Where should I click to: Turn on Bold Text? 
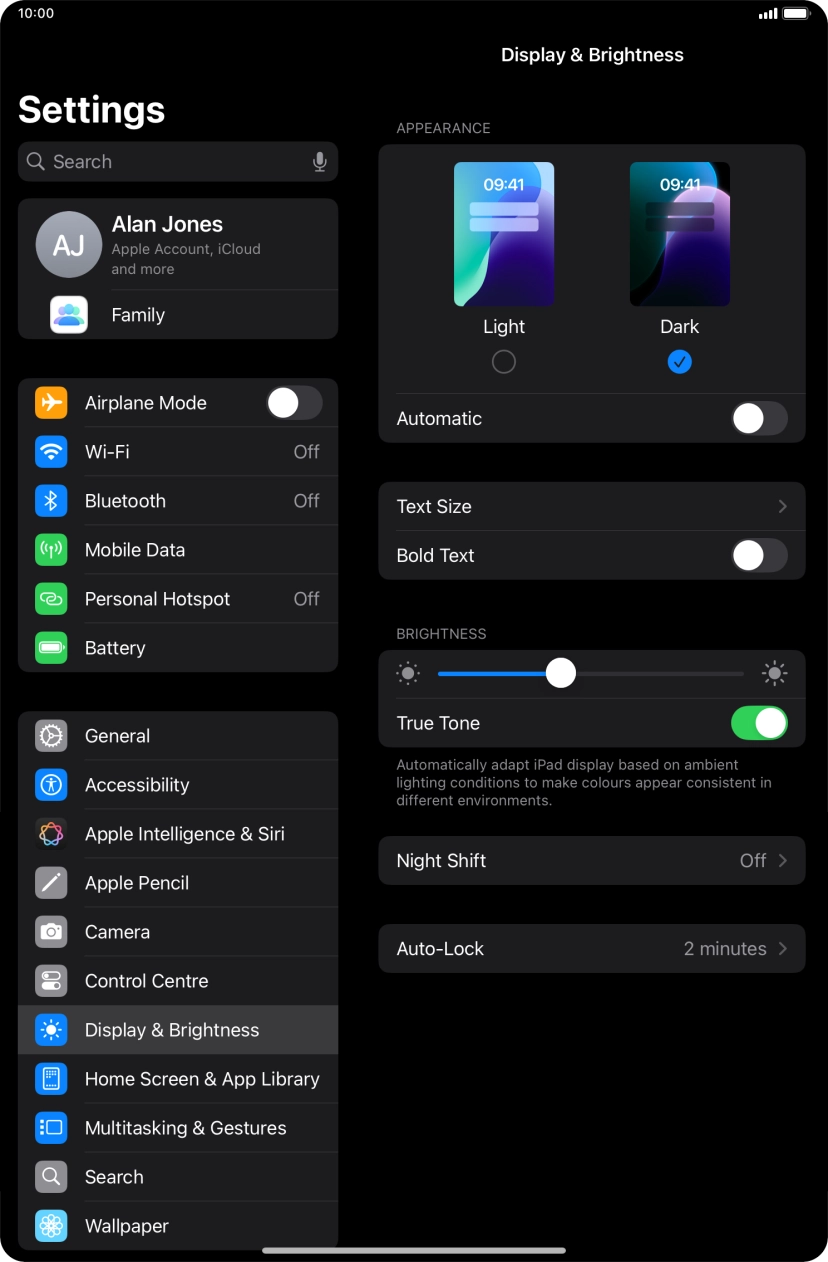(x=759, y=556)
